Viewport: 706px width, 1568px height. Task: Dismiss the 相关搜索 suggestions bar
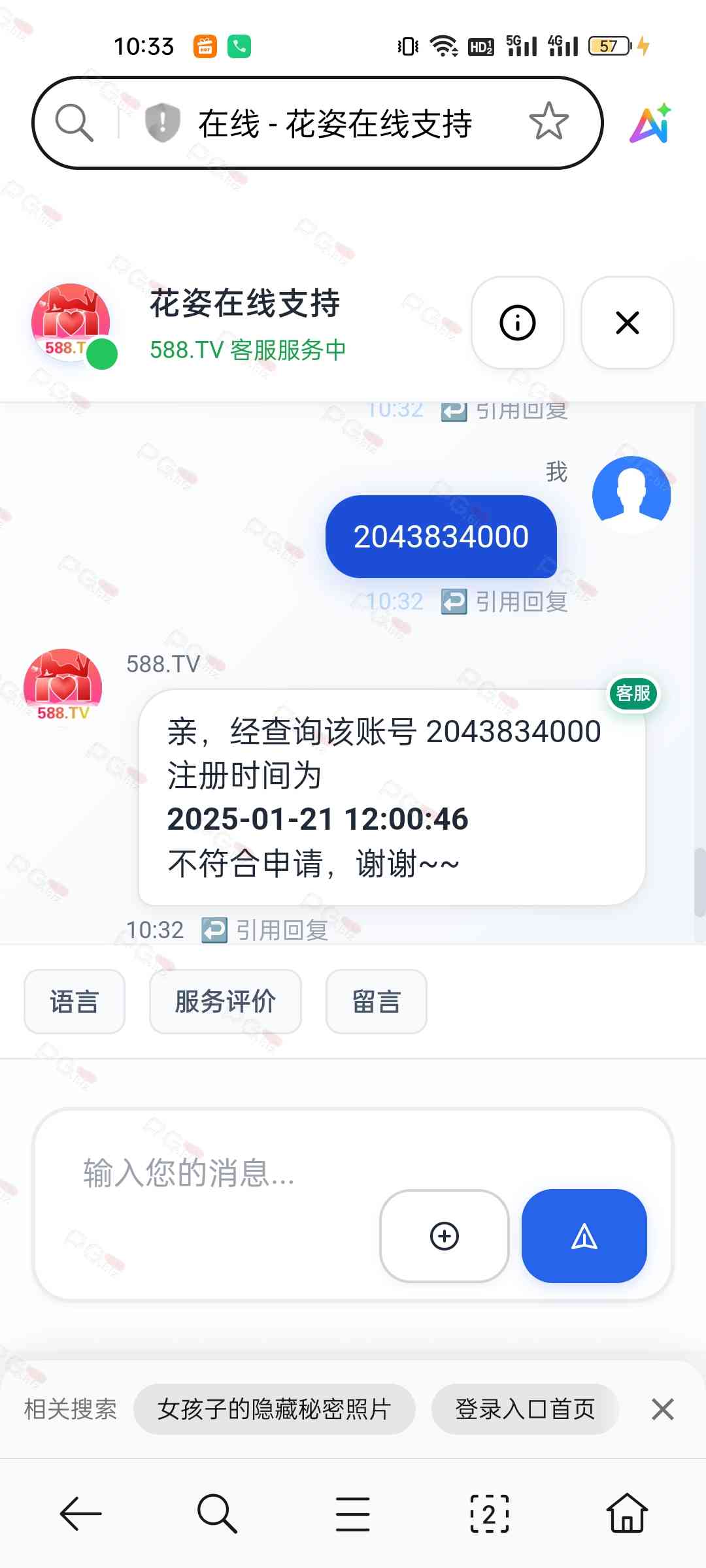(662, 1409)
